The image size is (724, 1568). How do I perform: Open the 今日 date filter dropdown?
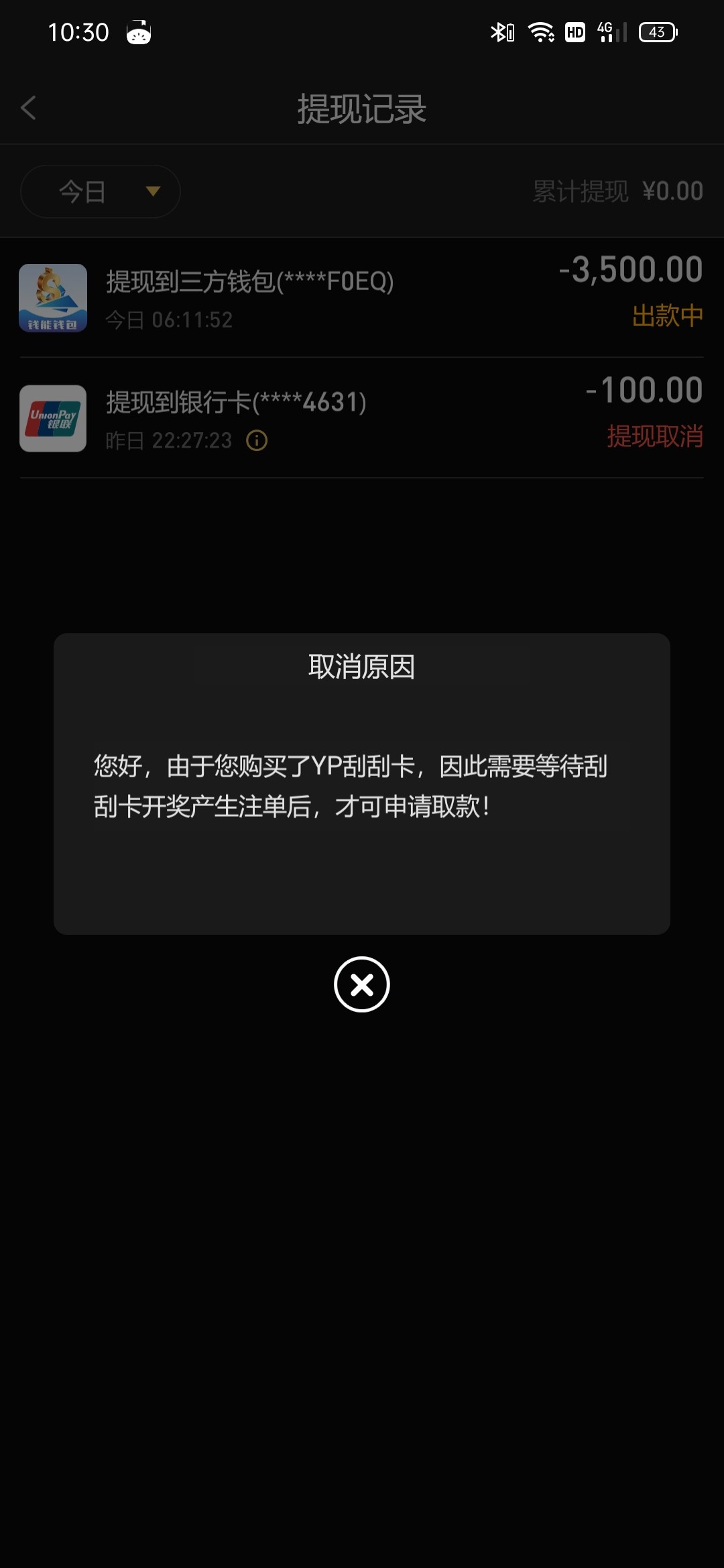click(99, 191)
